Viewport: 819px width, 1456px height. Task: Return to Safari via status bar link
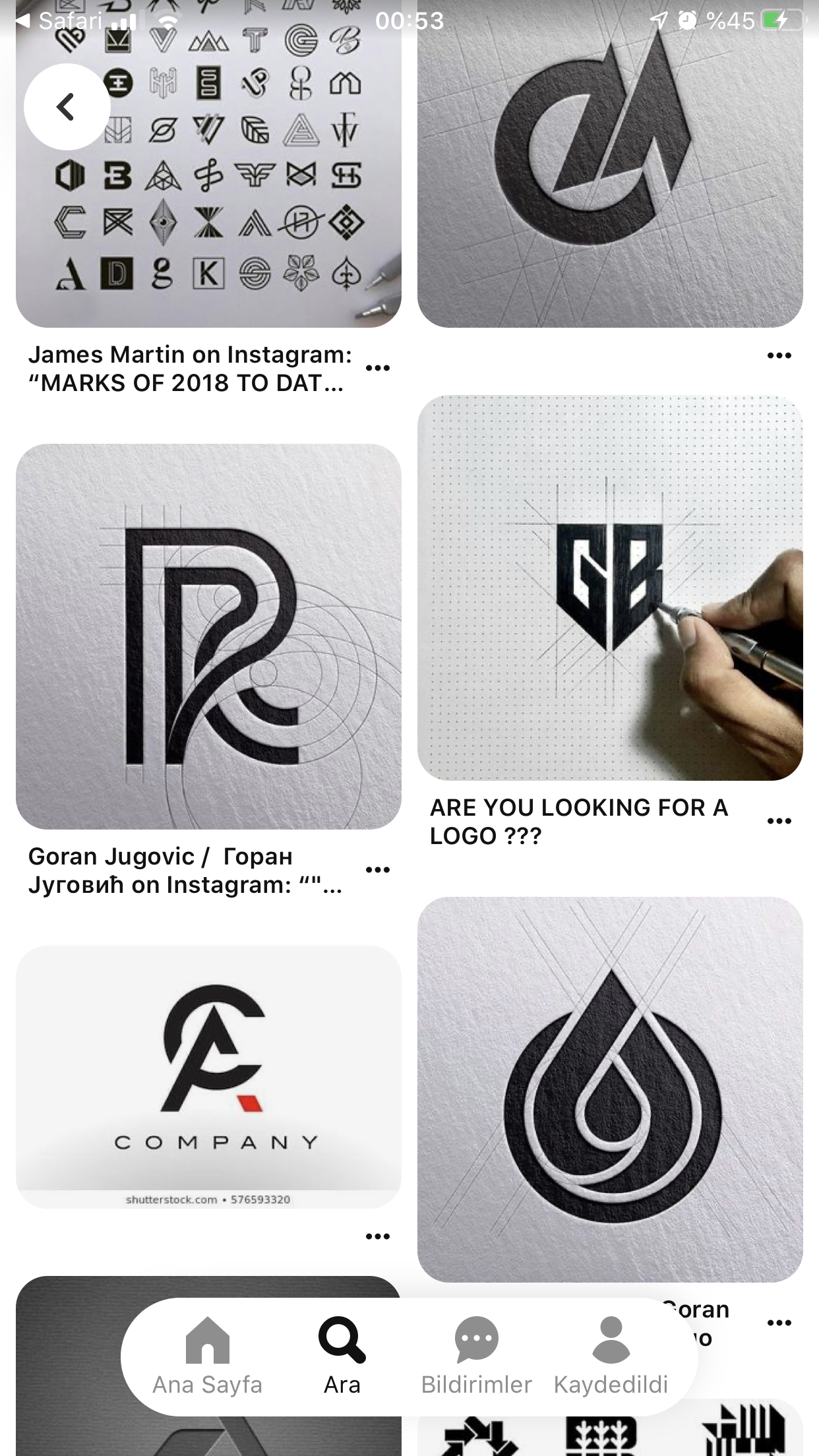tap(59, 21)
